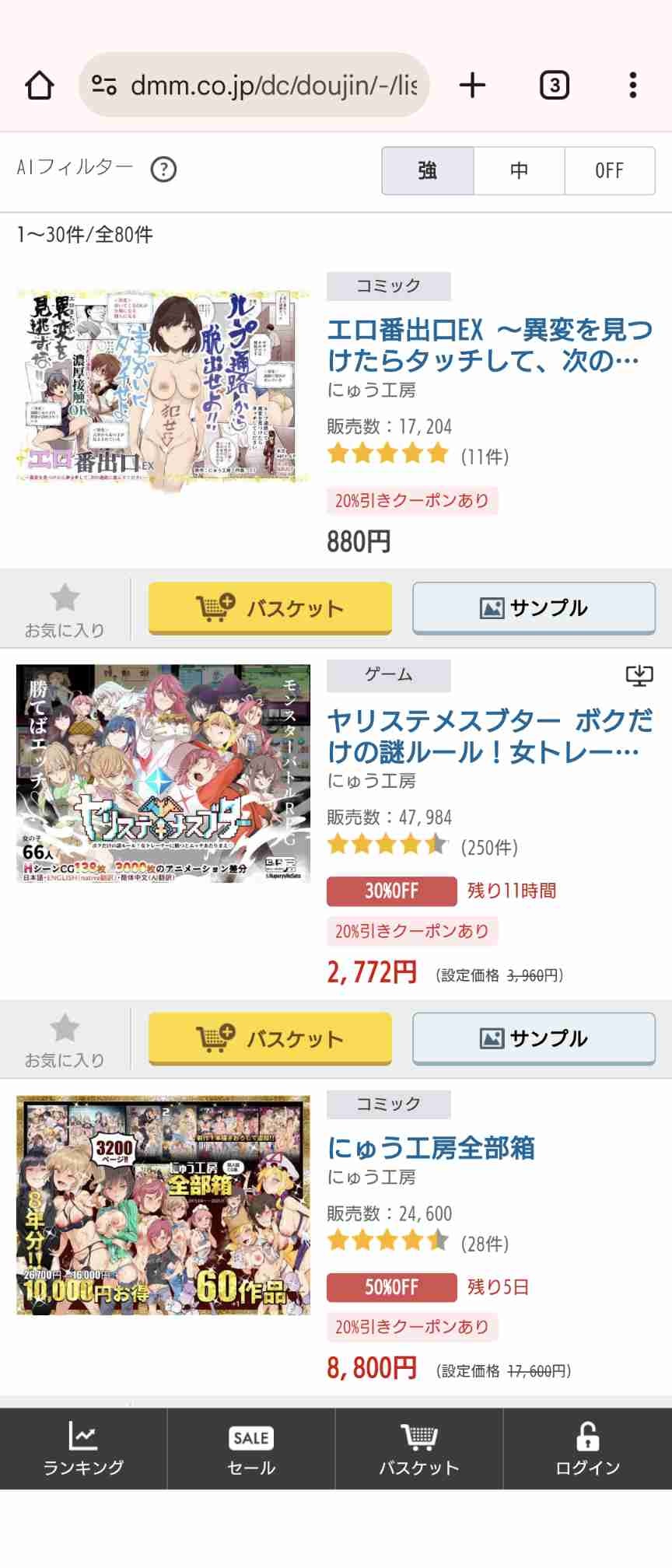Open the browser overflow menu

pyautogui.click(x=633, y=86)
